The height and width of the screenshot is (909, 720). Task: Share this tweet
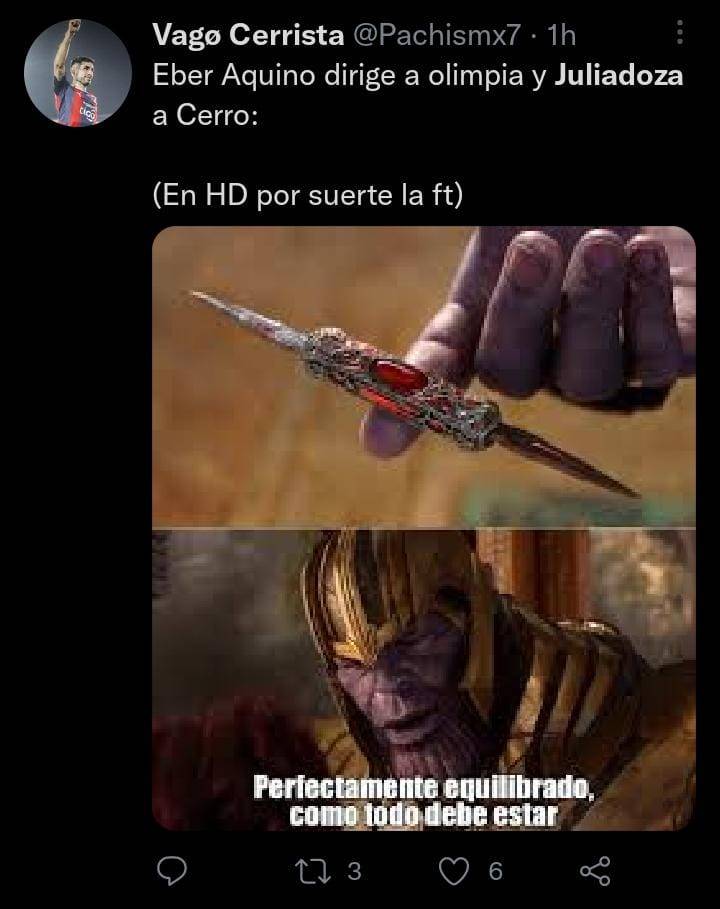[594, 872]
